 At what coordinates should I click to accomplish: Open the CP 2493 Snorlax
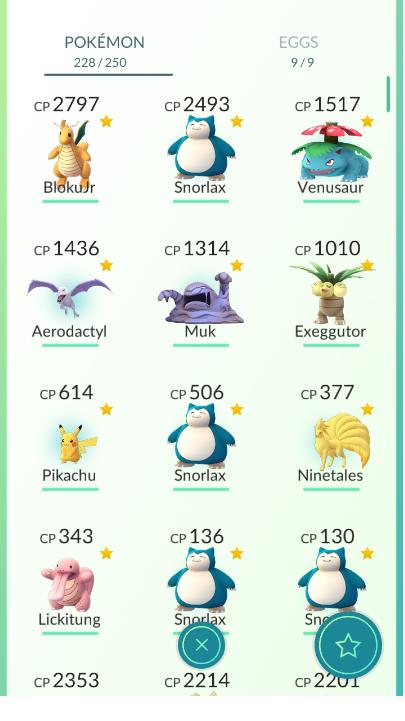[201, 149]
